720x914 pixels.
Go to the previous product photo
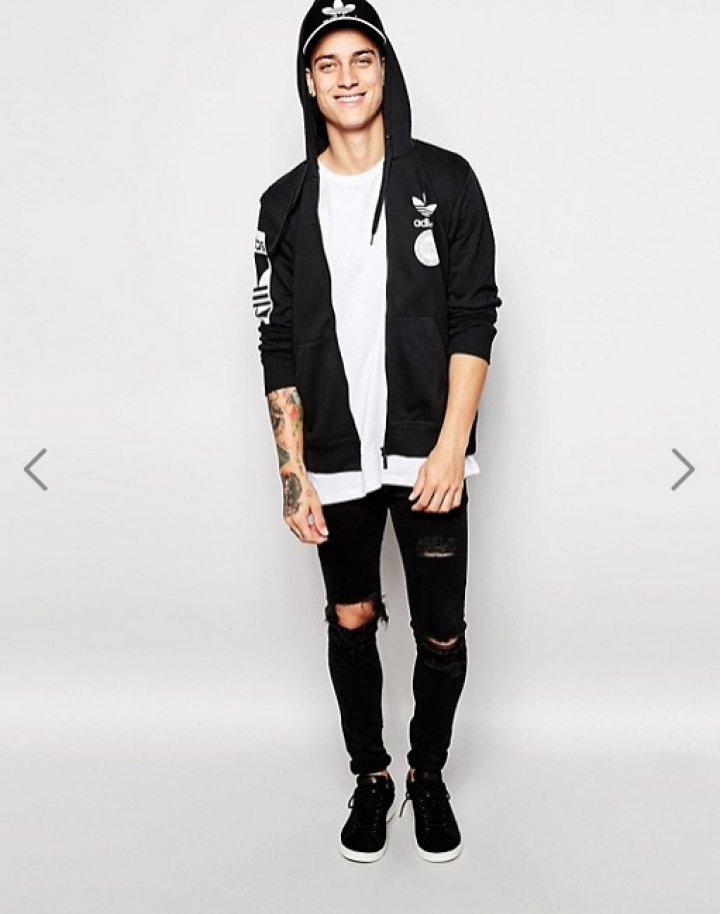click(x=36, y=469)
